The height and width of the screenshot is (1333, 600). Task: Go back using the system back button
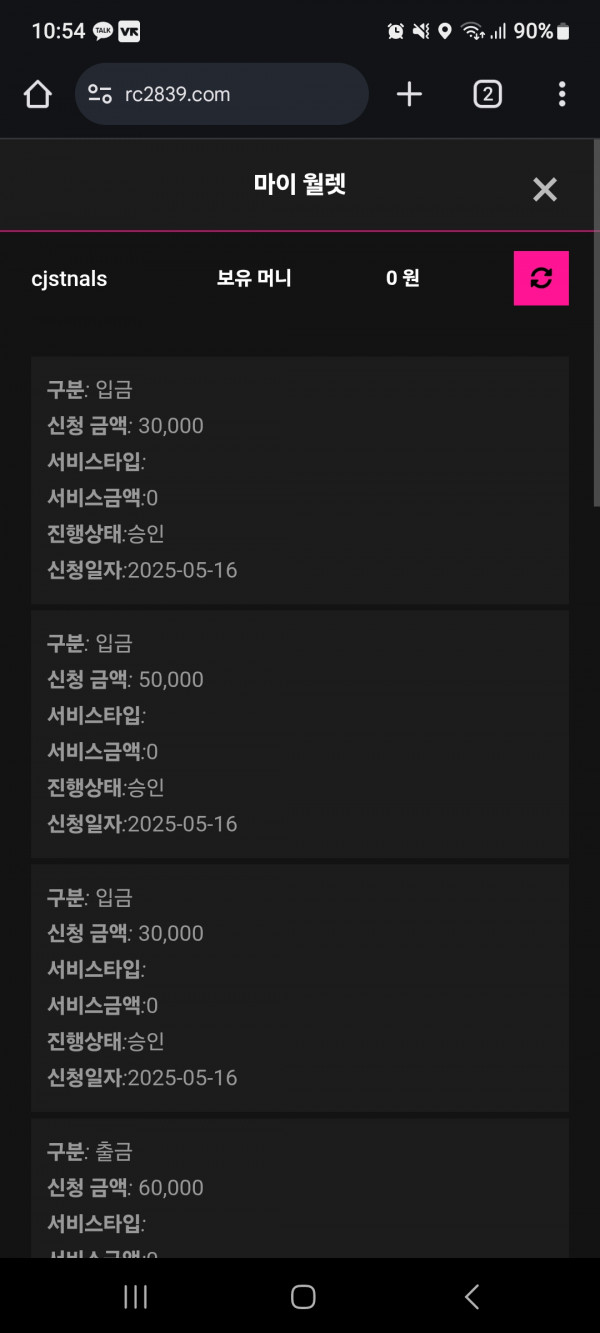pos(472,1297)
